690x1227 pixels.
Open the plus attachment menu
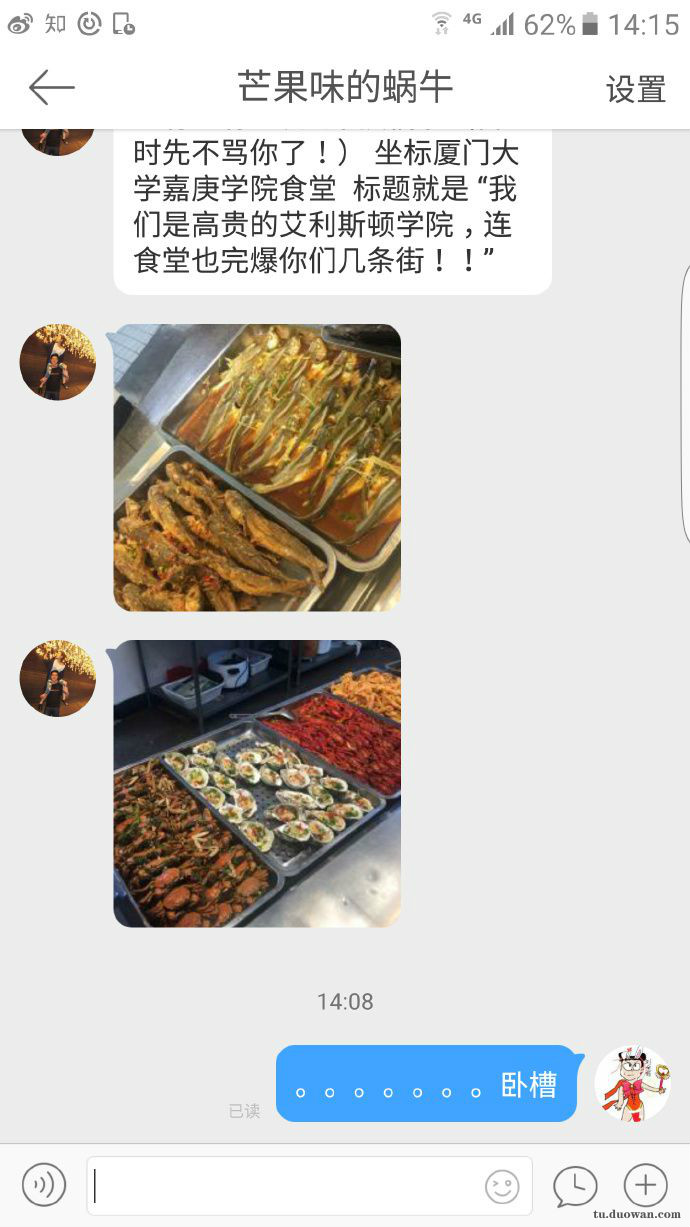point(645,1185)
